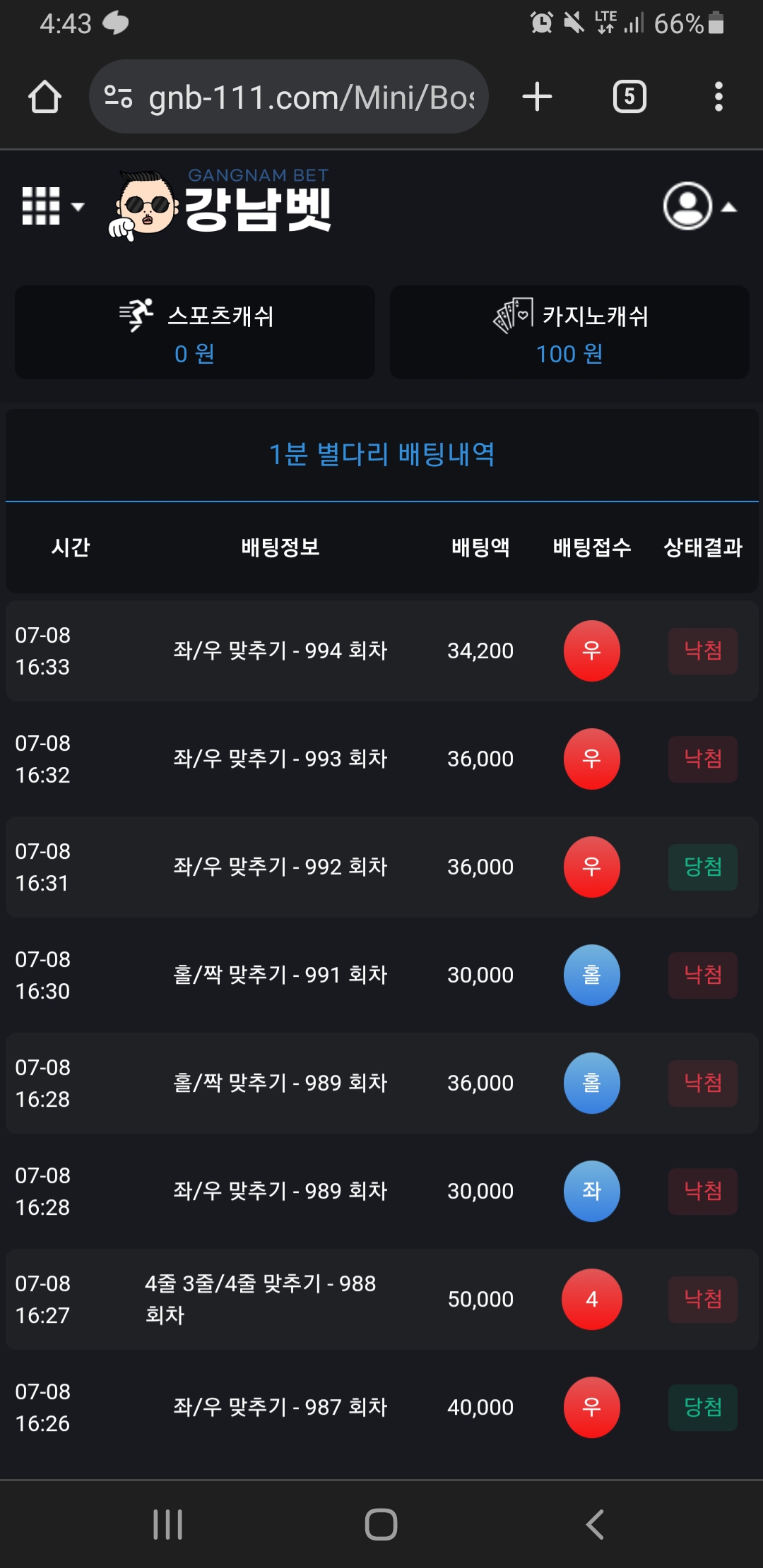Open the 카지노캐쉬 balance card
This screenshot has height=1568, width=763.
point(569,333)
